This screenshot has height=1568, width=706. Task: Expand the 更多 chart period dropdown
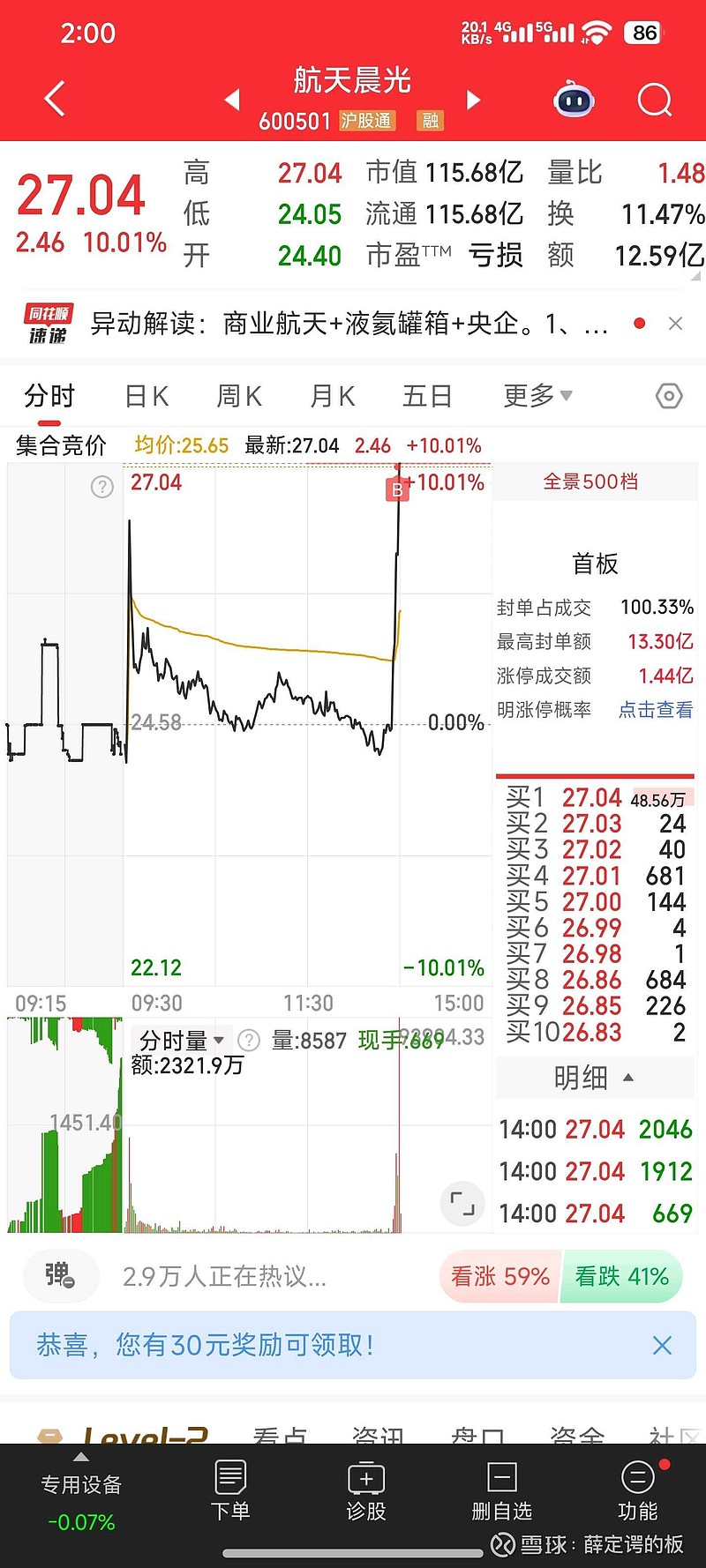tap(537, 397)
